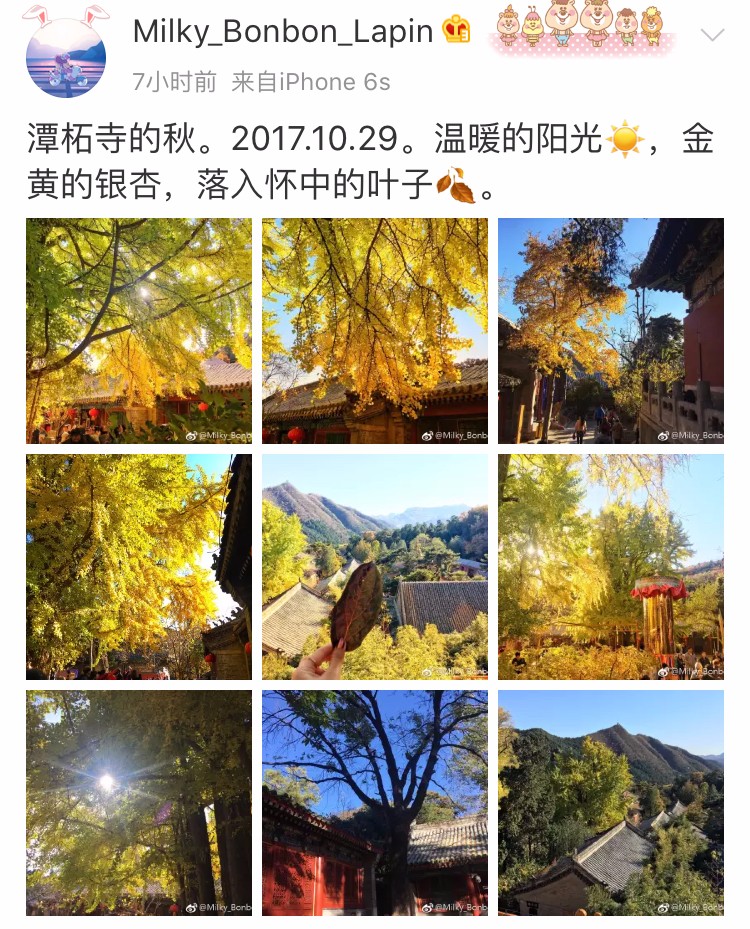Click the 7小时前 timestamp

(x=165, y=82)
